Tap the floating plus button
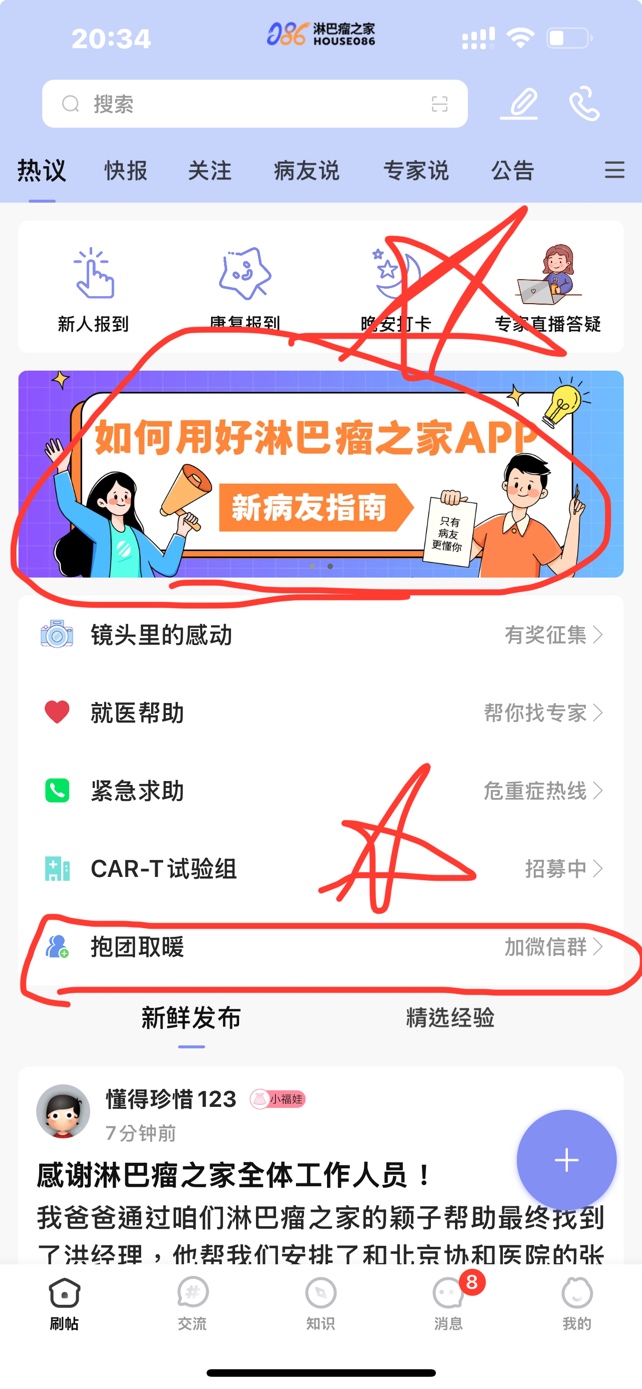642x1389 pixels. 566,1160
